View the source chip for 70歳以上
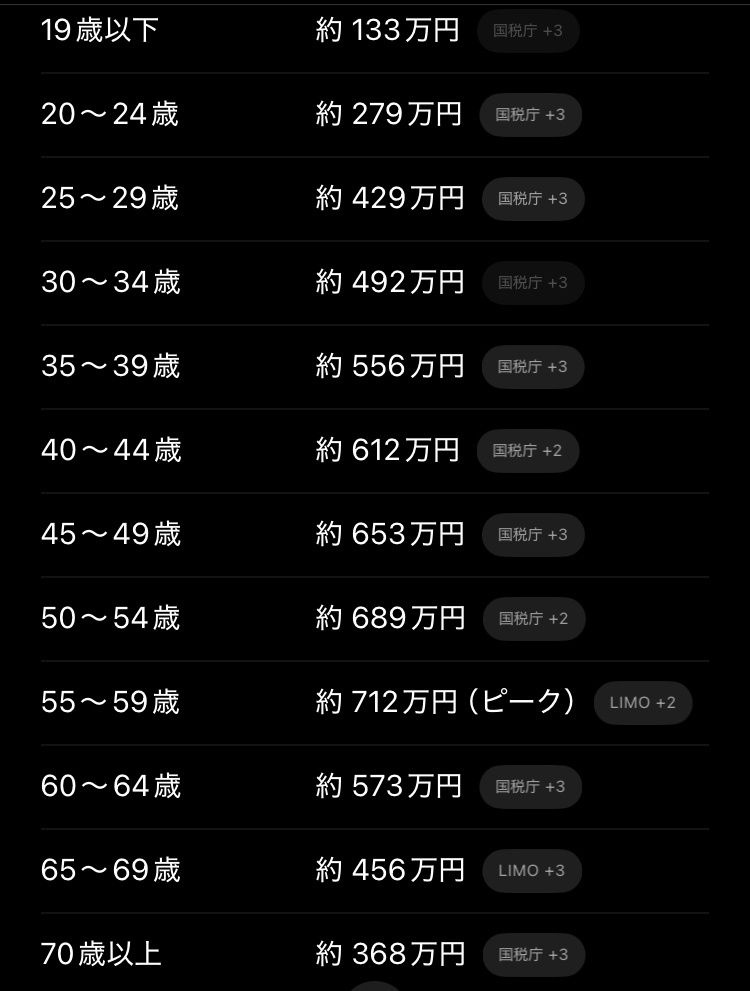750x991 pixels. pyautogui.click(x=533, y=955)
